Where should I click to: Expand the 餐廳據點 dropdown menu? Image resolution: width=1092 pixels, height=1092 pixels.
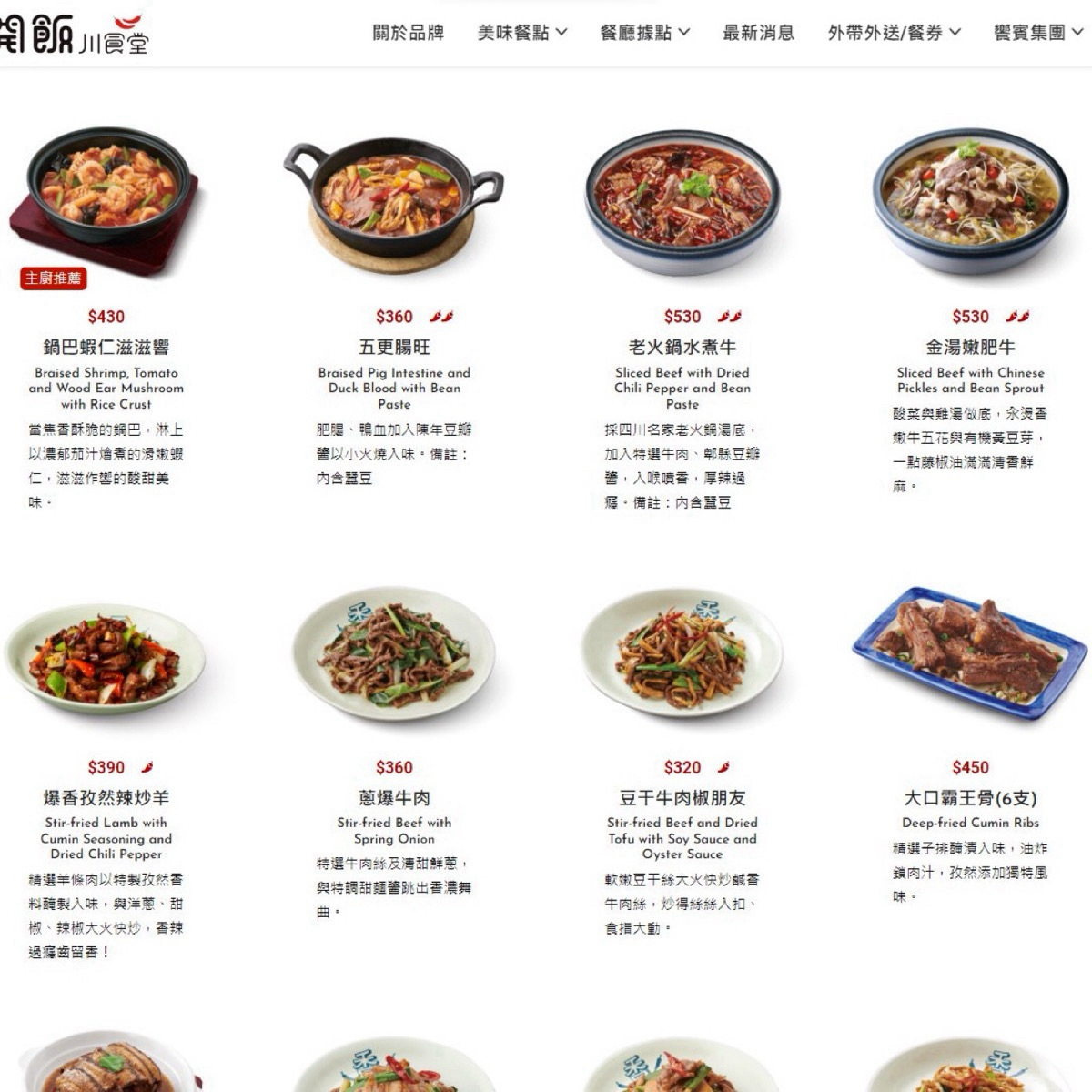(x=644, y=33)
